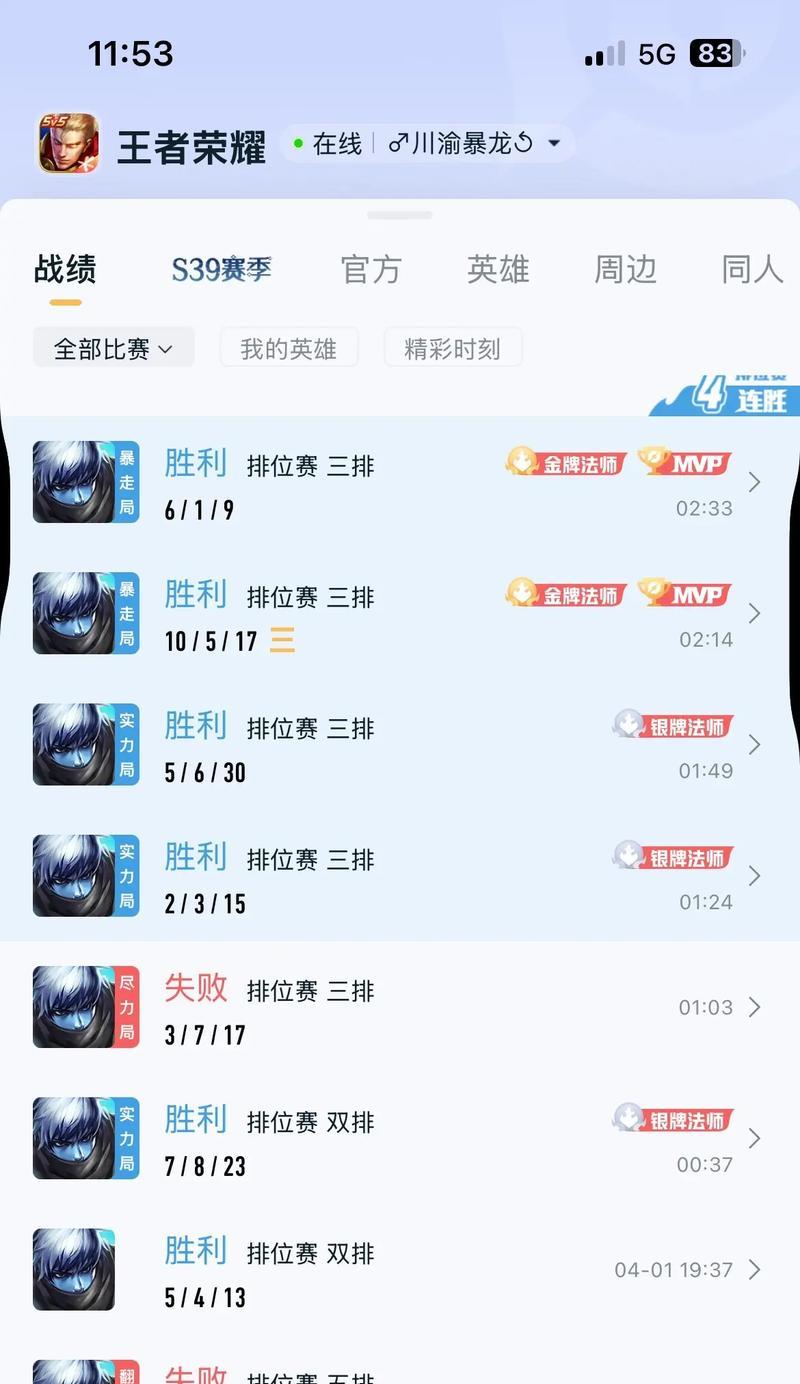Viewport: 800px width, 1384px height.
Task: Open the 6/1/9 victory match details
Action: click(x=400, y=483)
